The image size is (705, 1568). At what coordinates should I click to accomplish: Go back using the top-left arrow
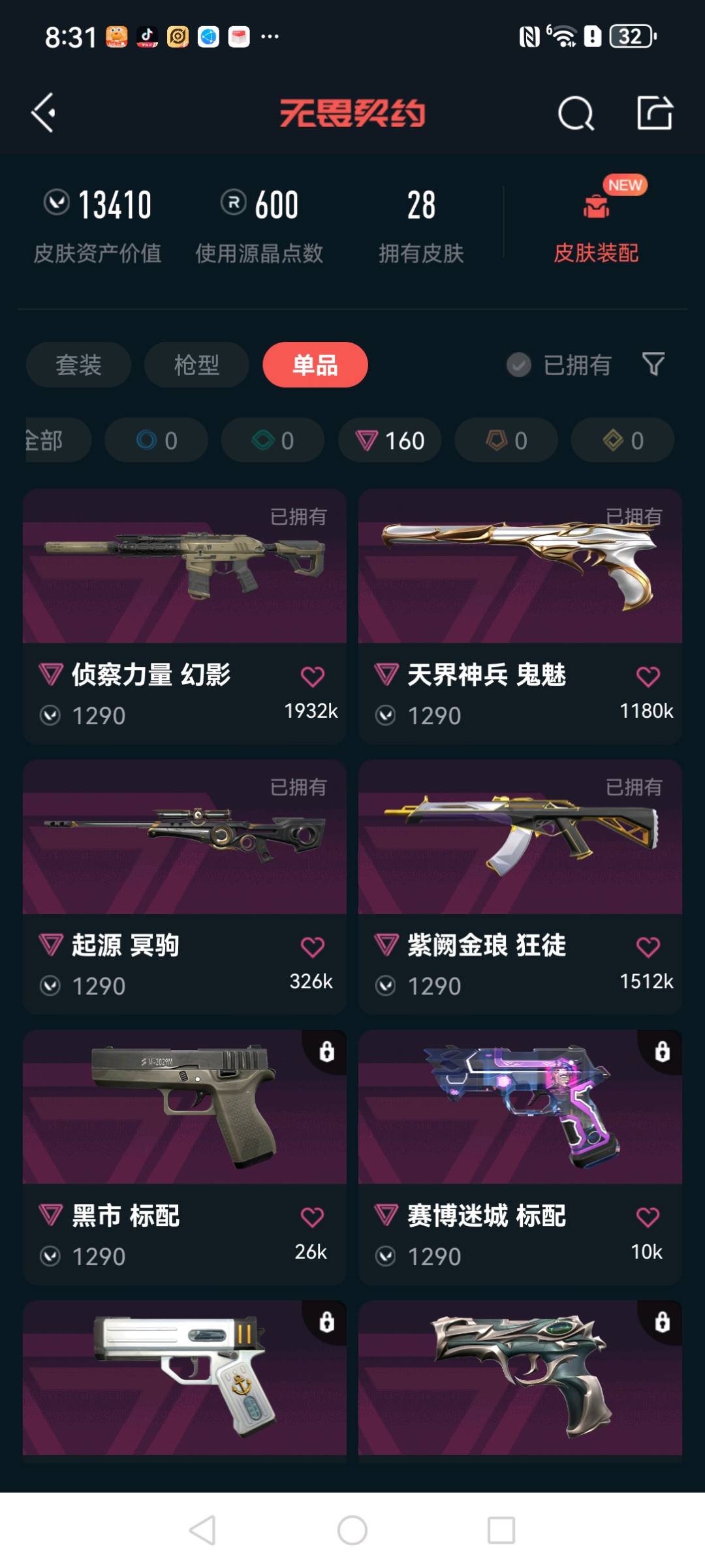(x=44, y=113)
